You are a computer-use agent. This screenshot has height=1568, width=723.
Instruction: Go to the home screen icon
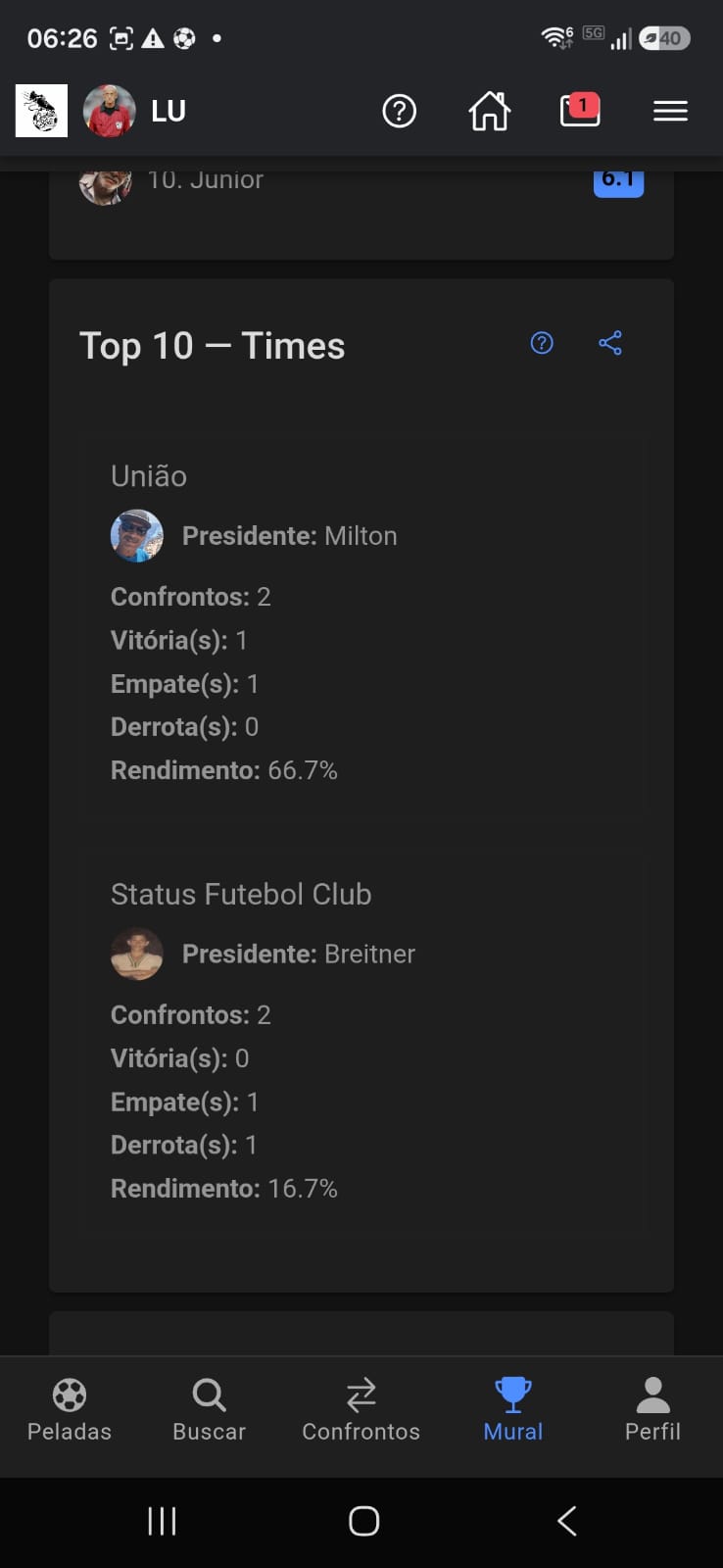tap(489, 111)
